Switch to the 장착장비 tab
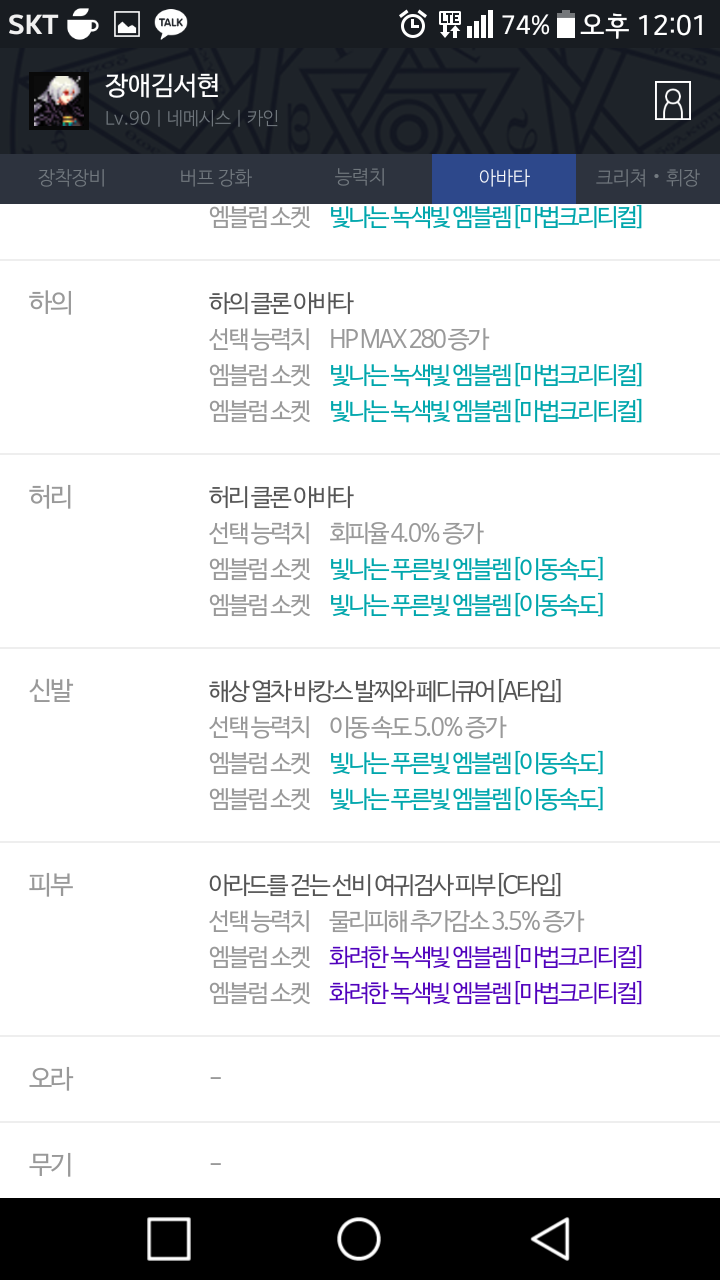 click(72, 178)
